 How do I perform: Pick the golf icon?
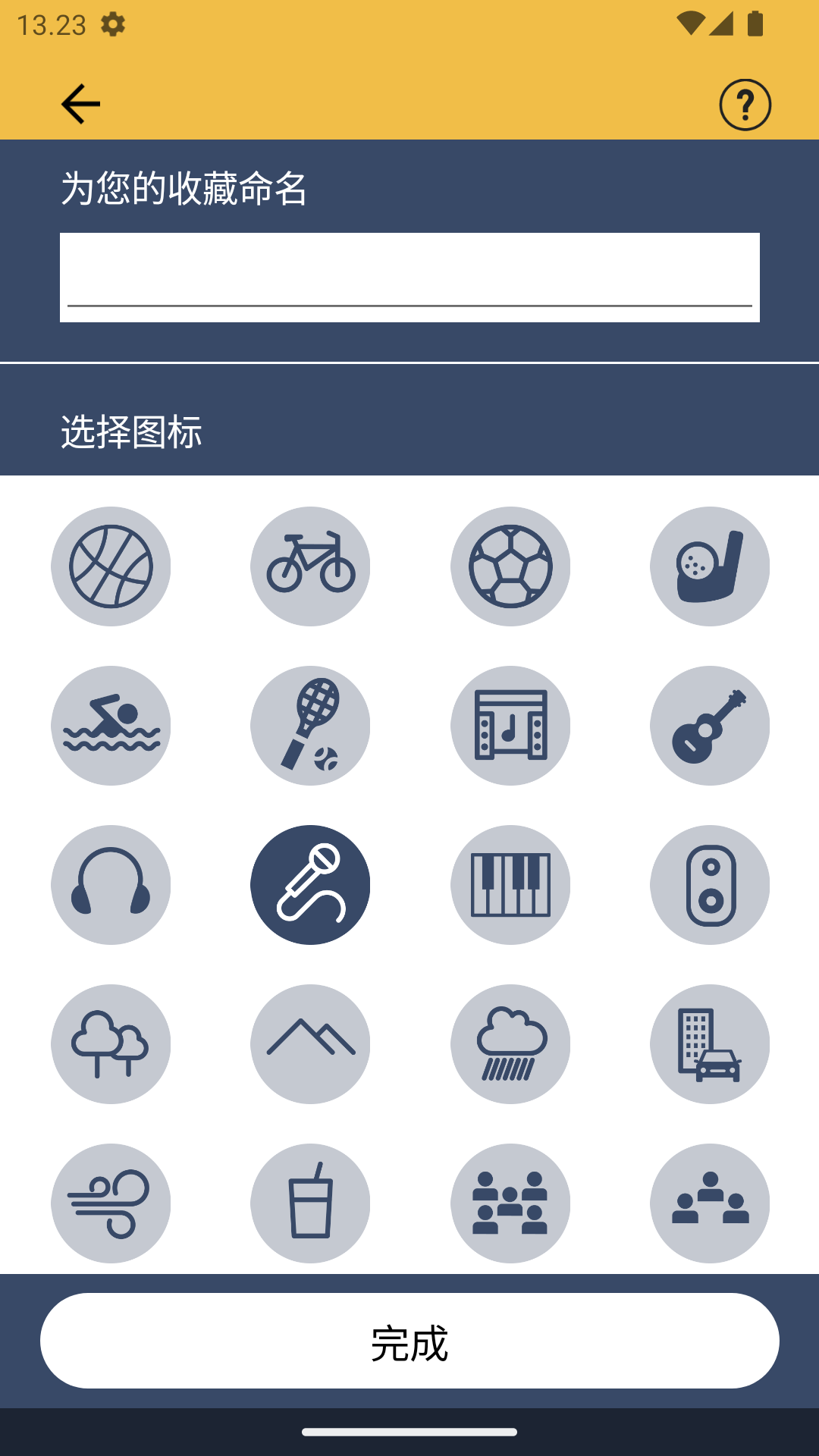(x=711, y=566)
